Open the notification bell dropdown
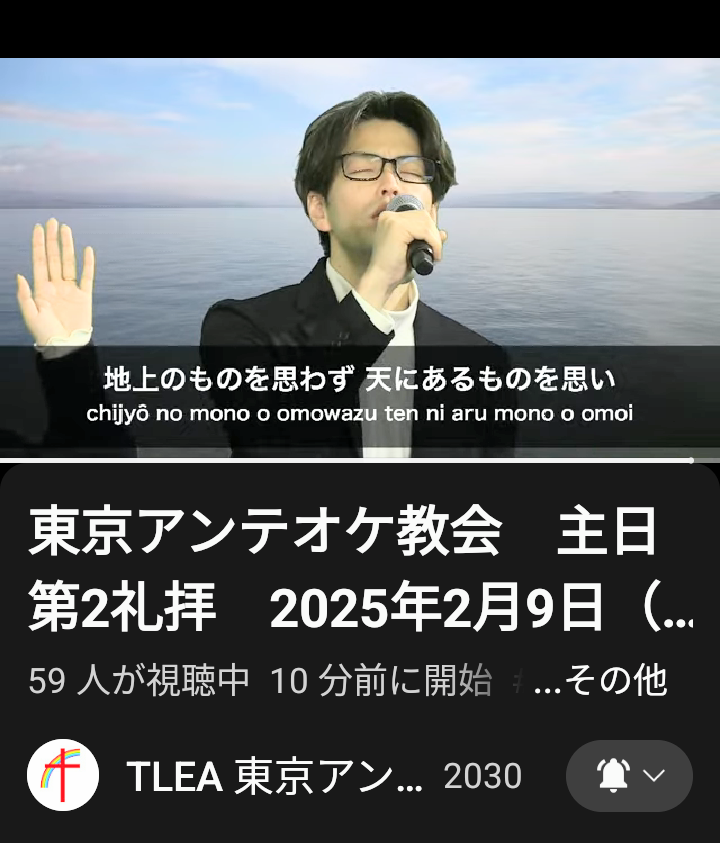This screenshot has width=720, height=843. click(629, 776)
